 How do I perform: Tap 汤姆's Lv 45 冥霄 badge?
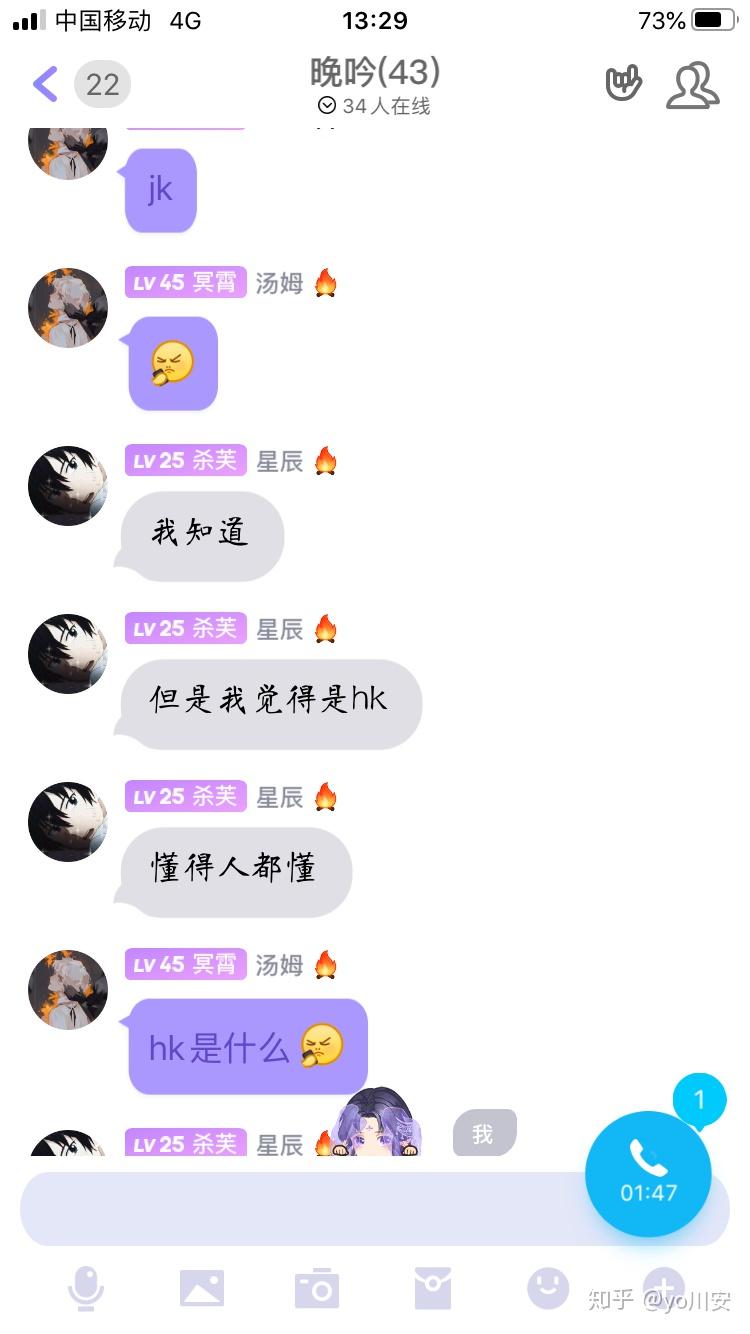pos(185,282)
